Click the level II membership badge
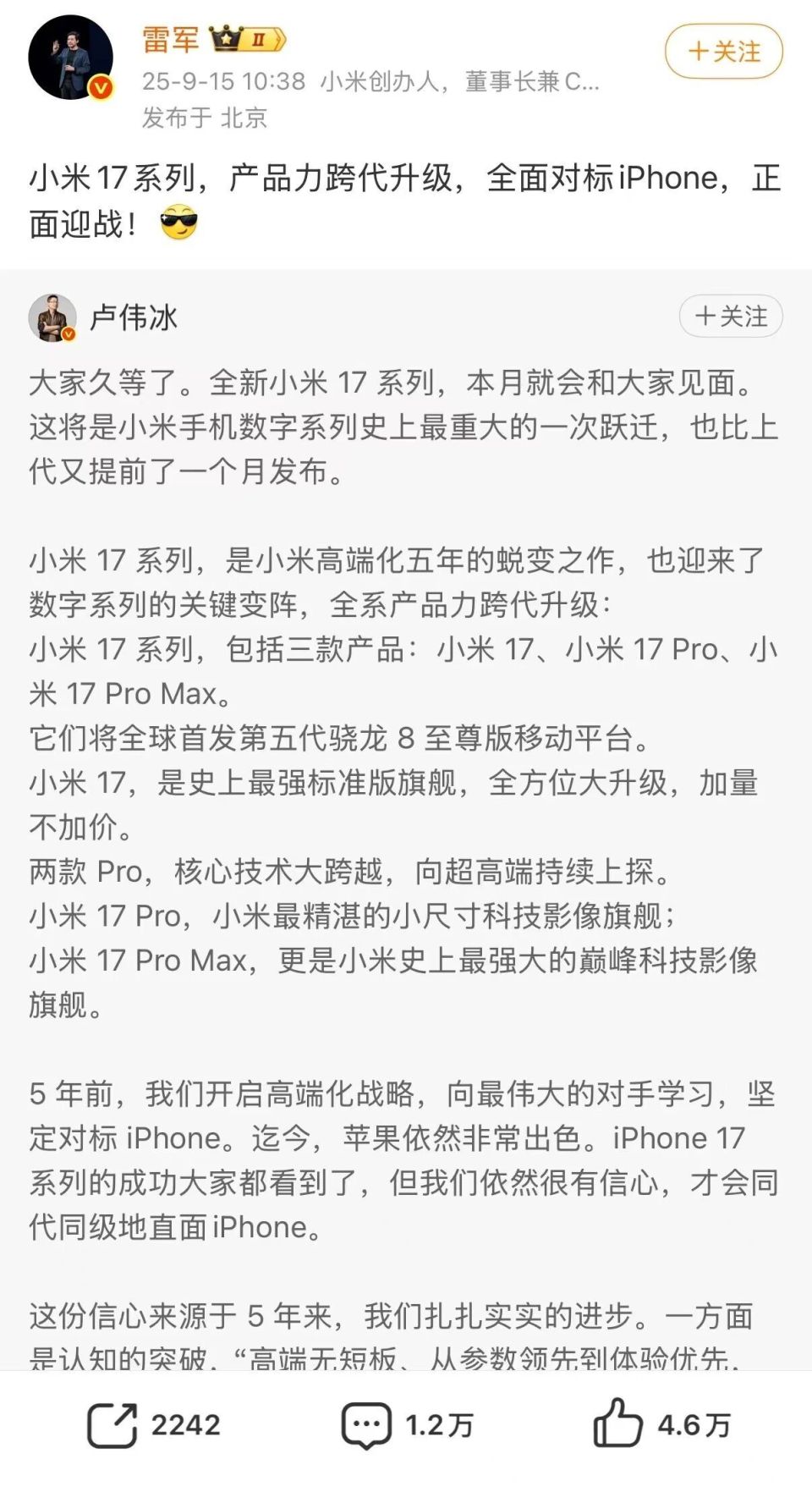Screen dimensions: 812x1492 point(258,40)
